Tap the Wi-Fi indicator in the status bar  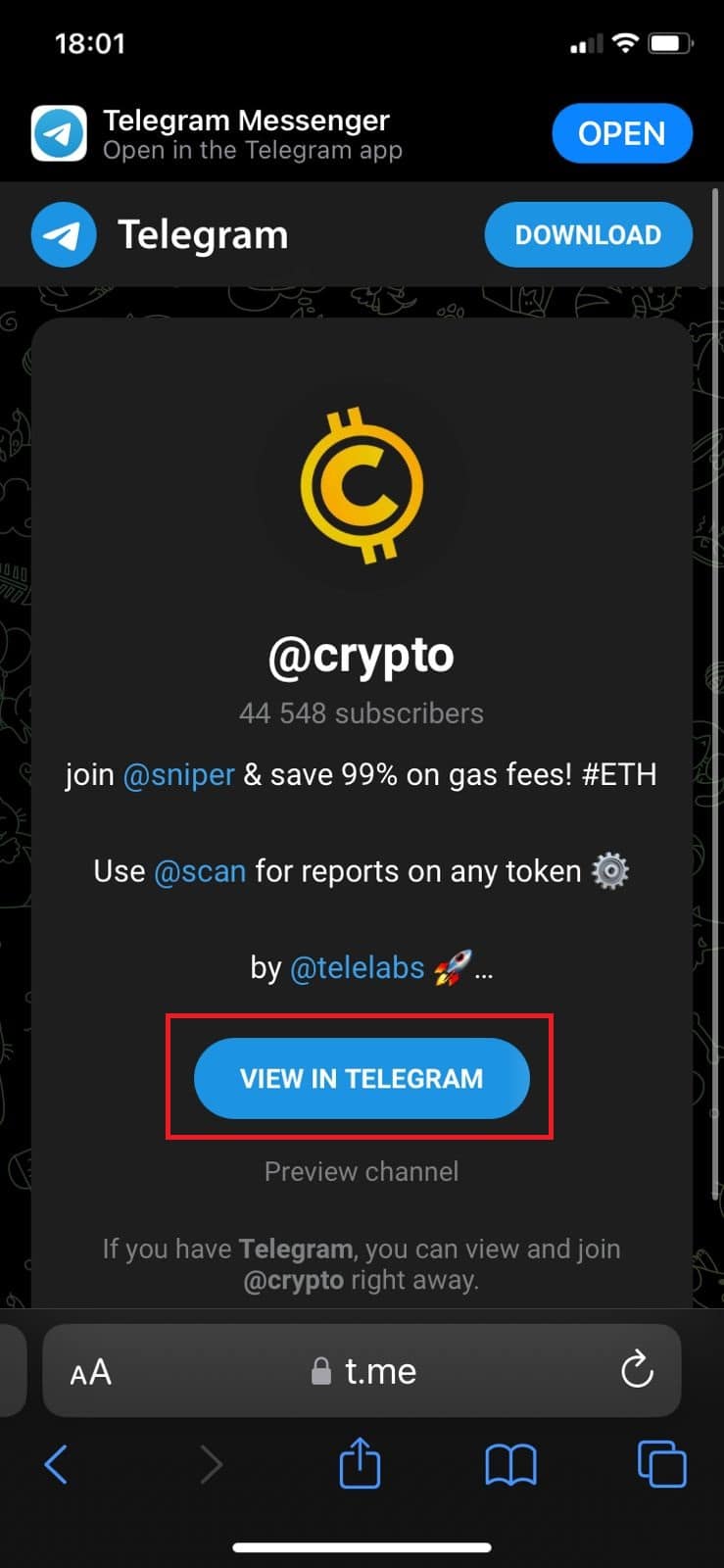[x=624, y=42]
